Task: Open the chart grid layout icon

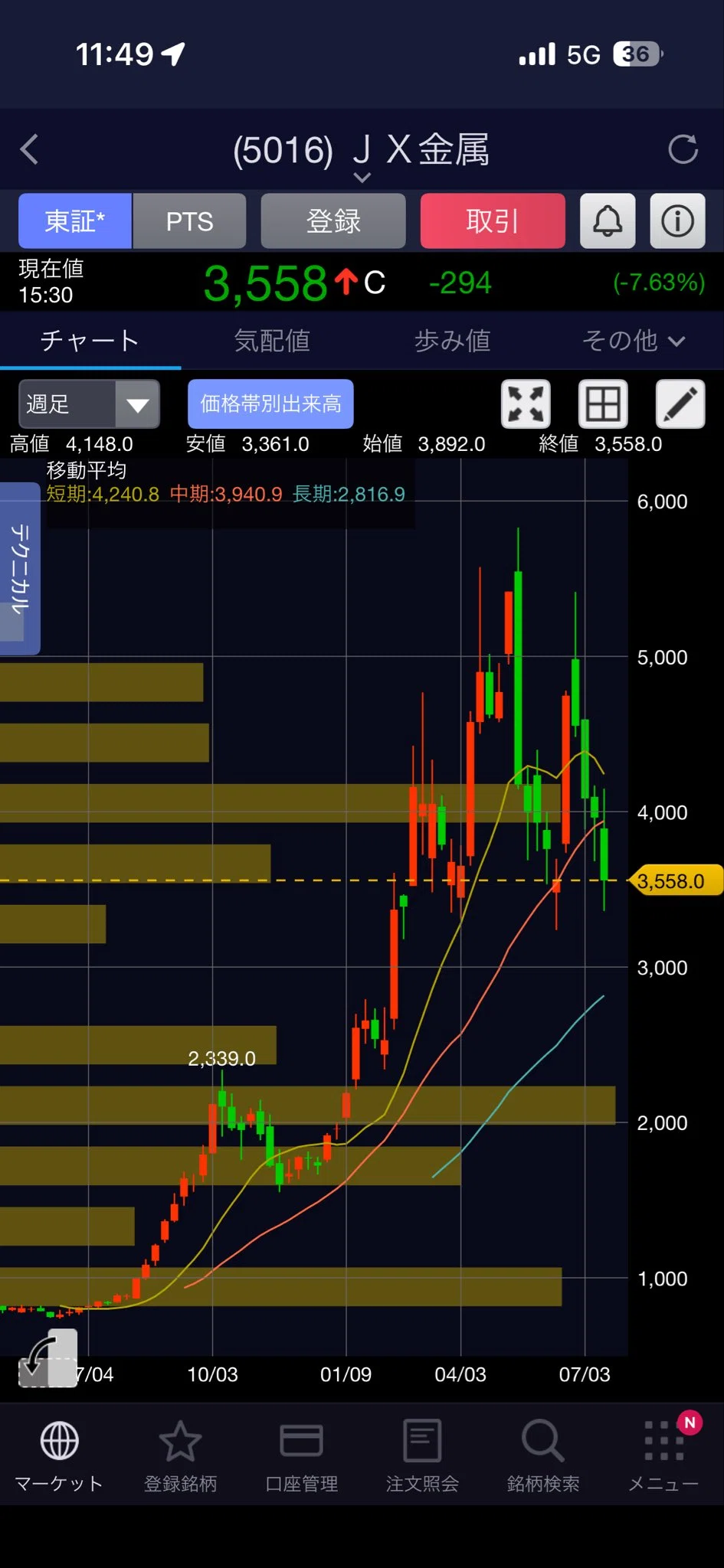Action: click(x=603, y=403)
